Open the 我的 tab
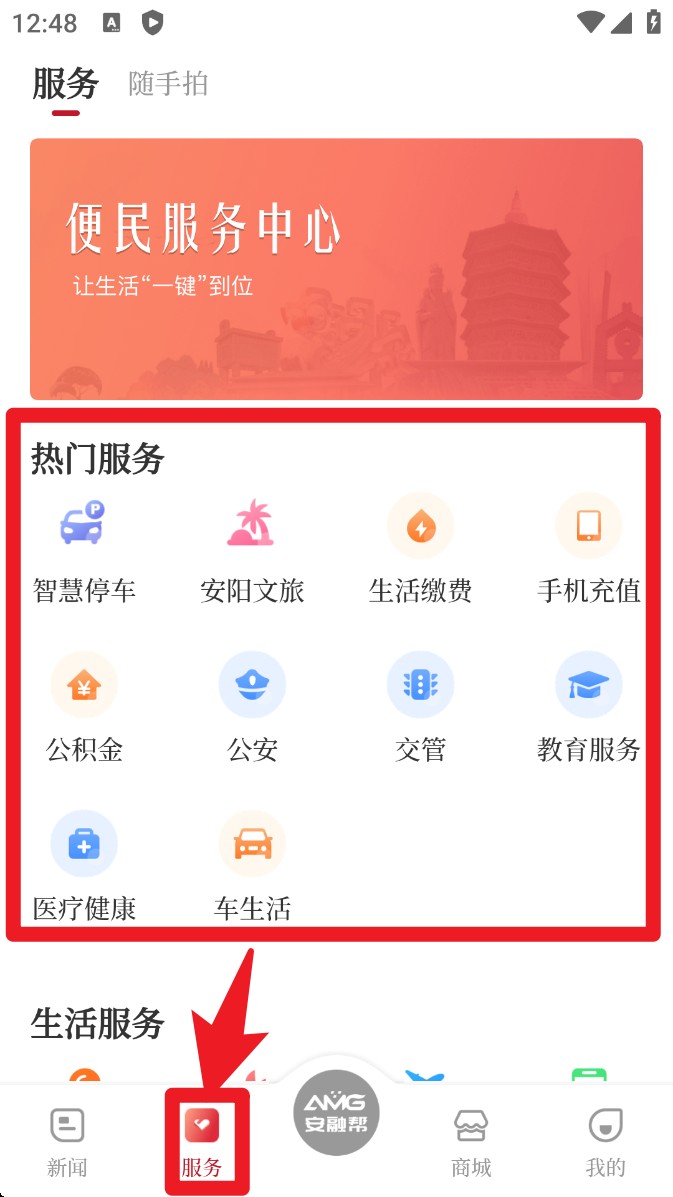This screenshot has height=1197, width=673. point(605,1142)
